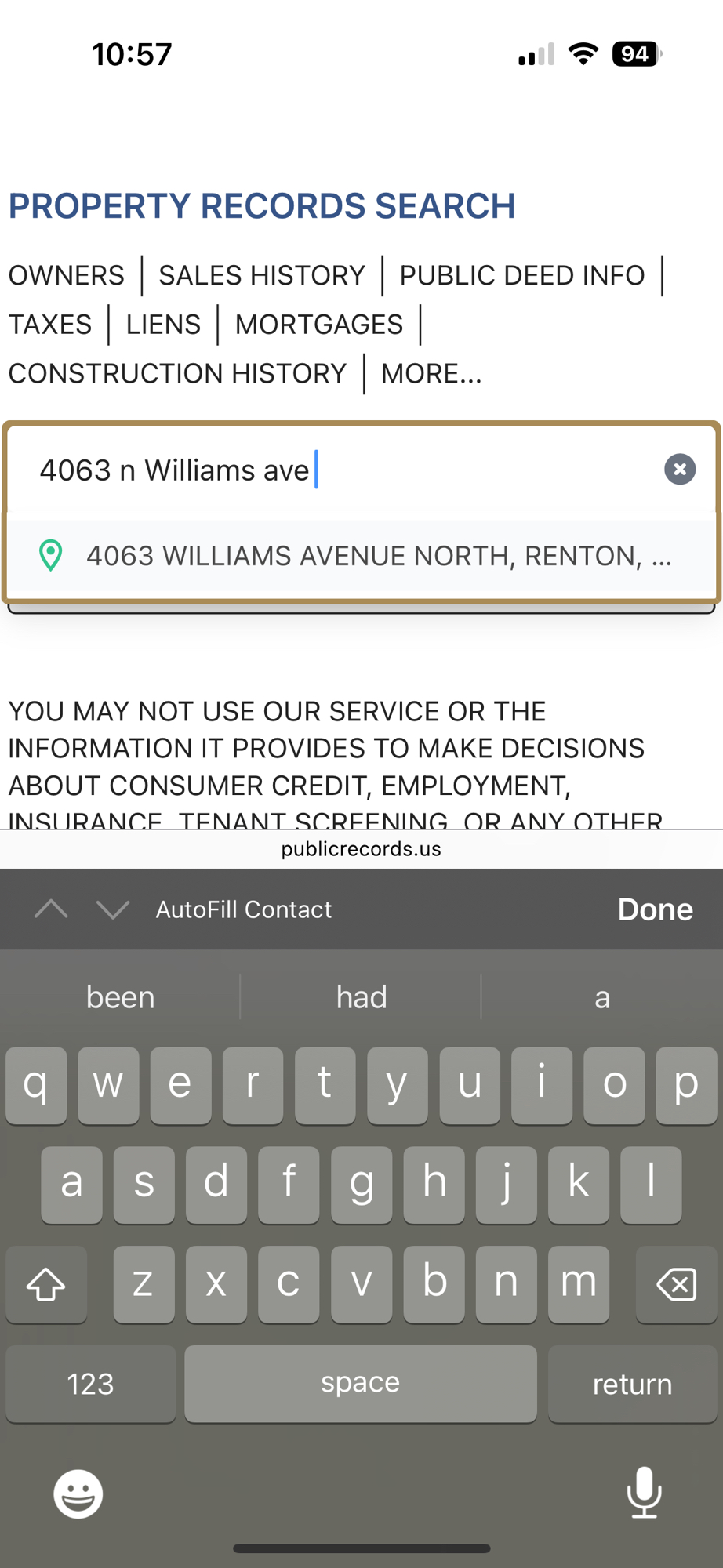The height and width of the screenshot is (1568, 723).
Task: Hit the return key on keyboard
Action: tap(632, 1384)
